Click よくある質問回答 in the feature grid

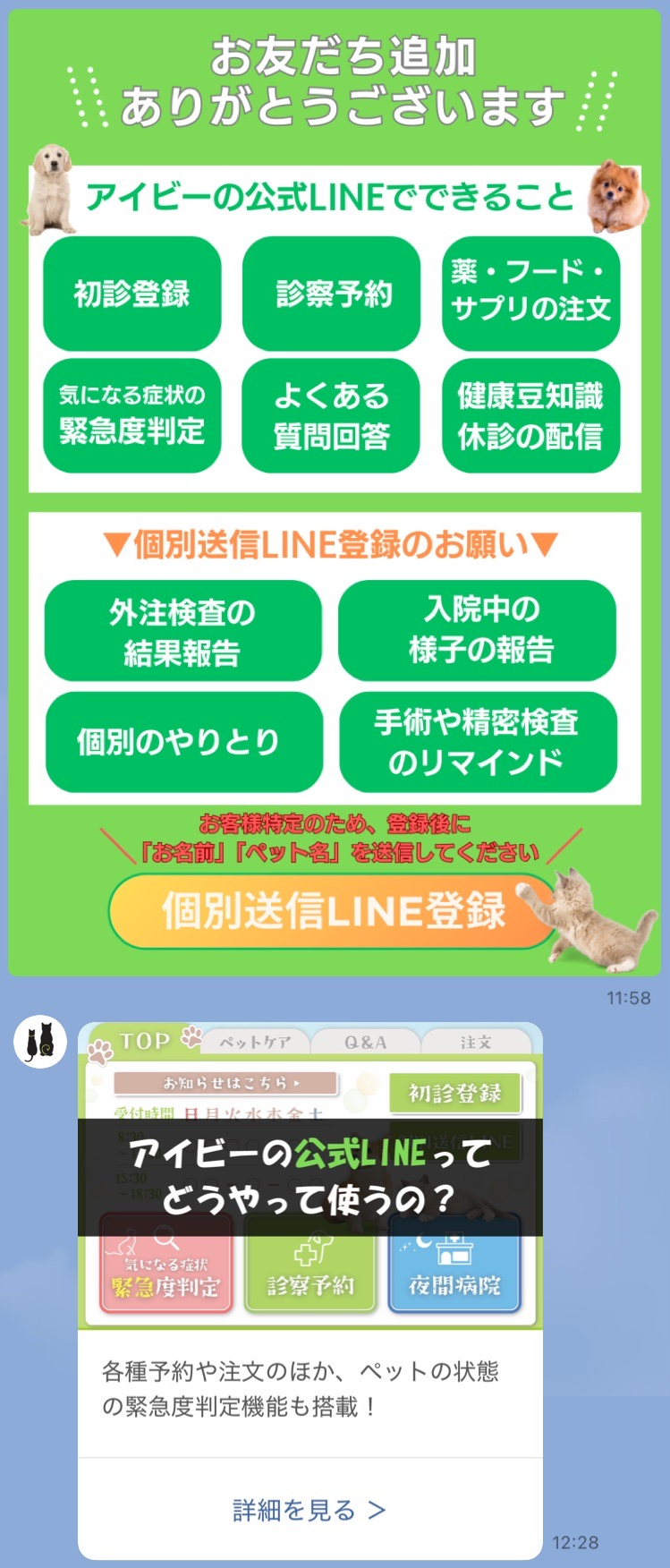[331, 414]
